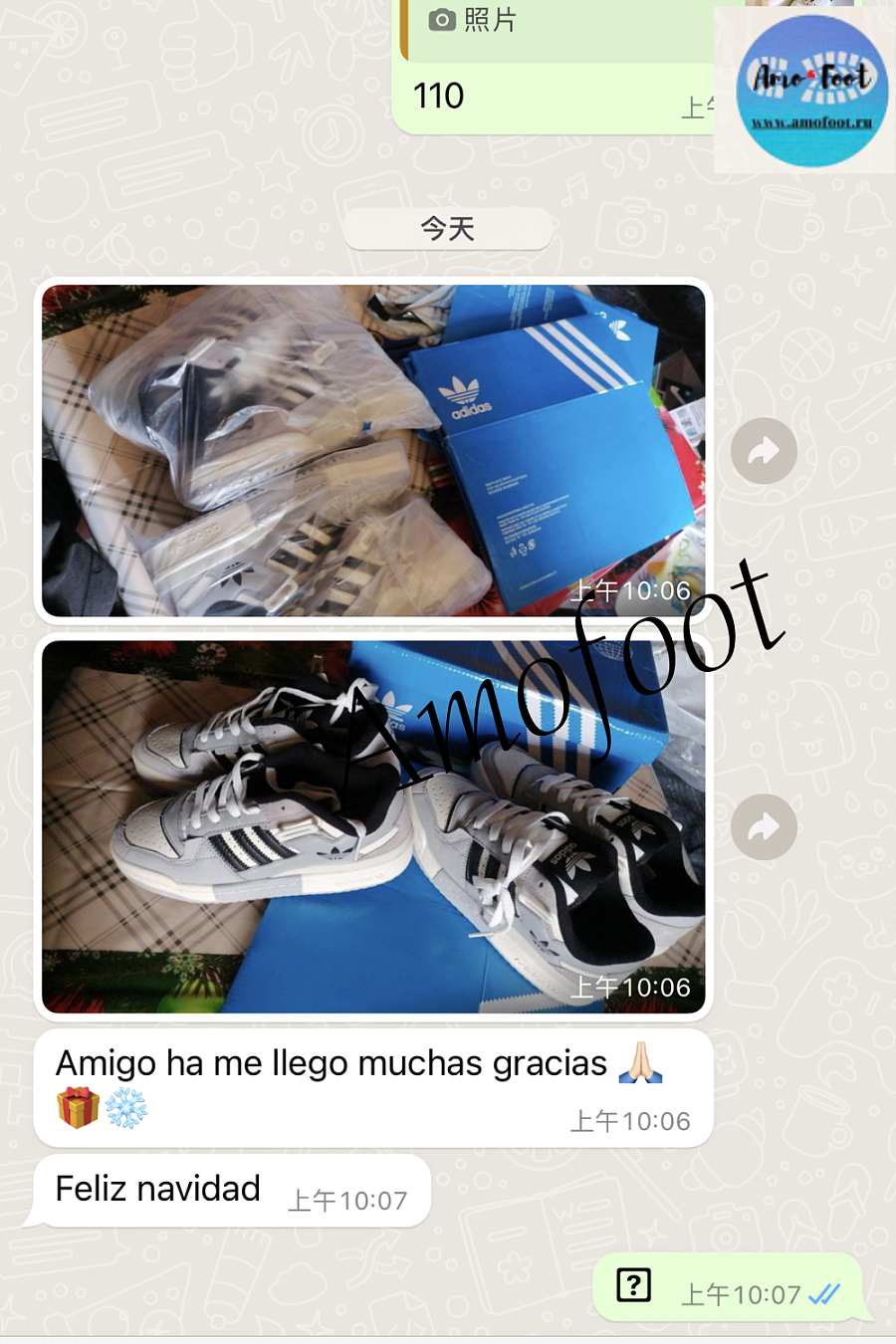This screenshot has height=1344, width=896.
Task: Open the photo of sneakers in plastic bags
Action: [x=373, y=450]
